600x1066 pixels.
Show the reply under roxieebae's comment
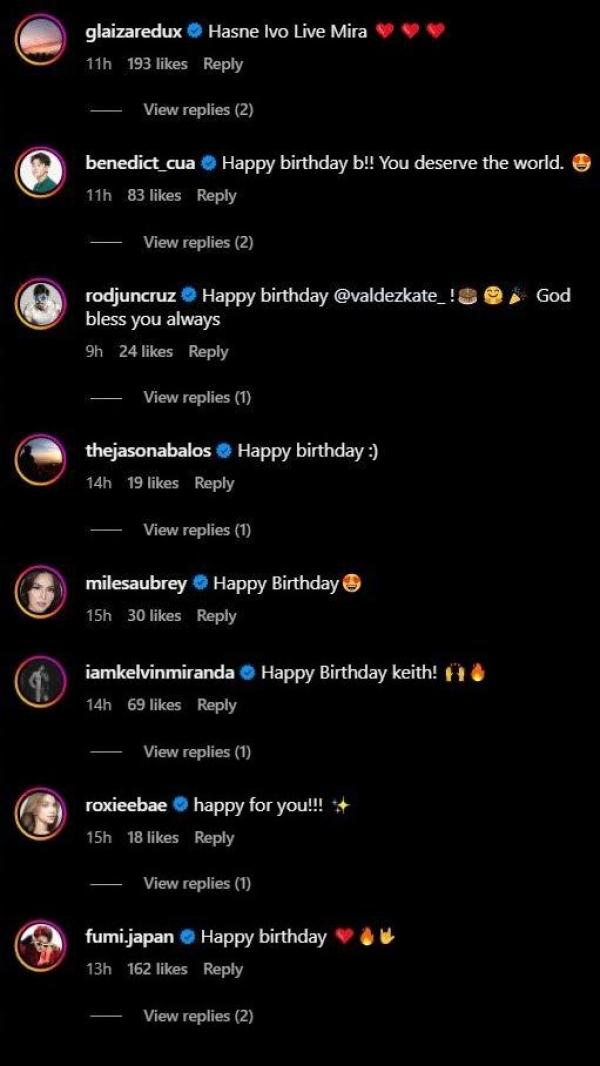[197, 884]
